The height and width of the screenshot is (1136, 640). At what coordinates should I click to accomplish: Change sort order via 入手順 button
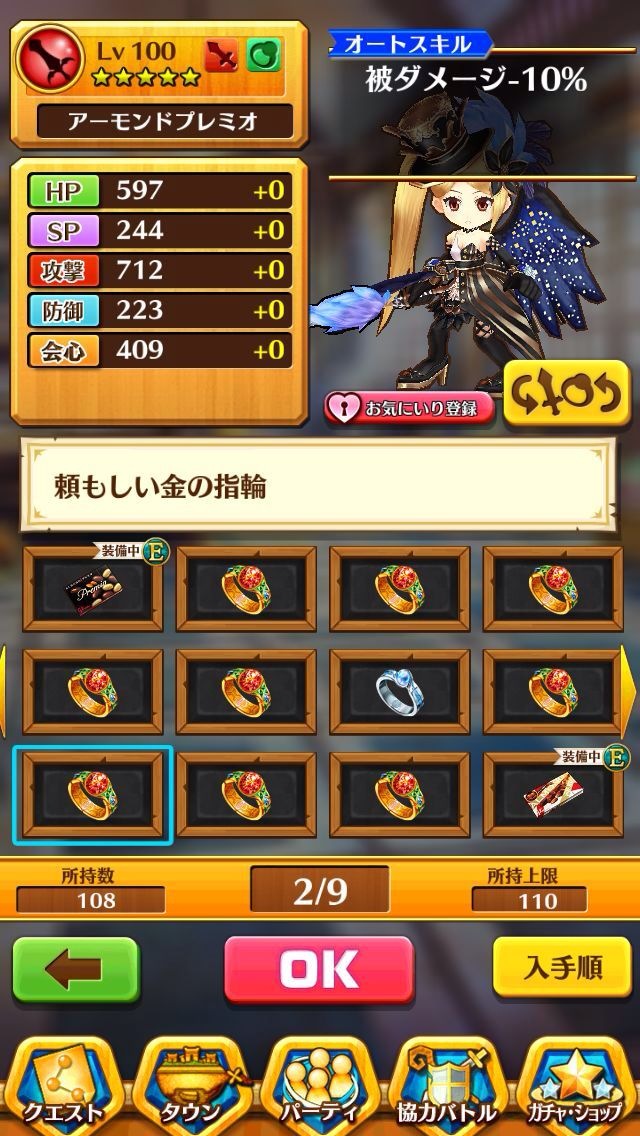click(562, 967)
